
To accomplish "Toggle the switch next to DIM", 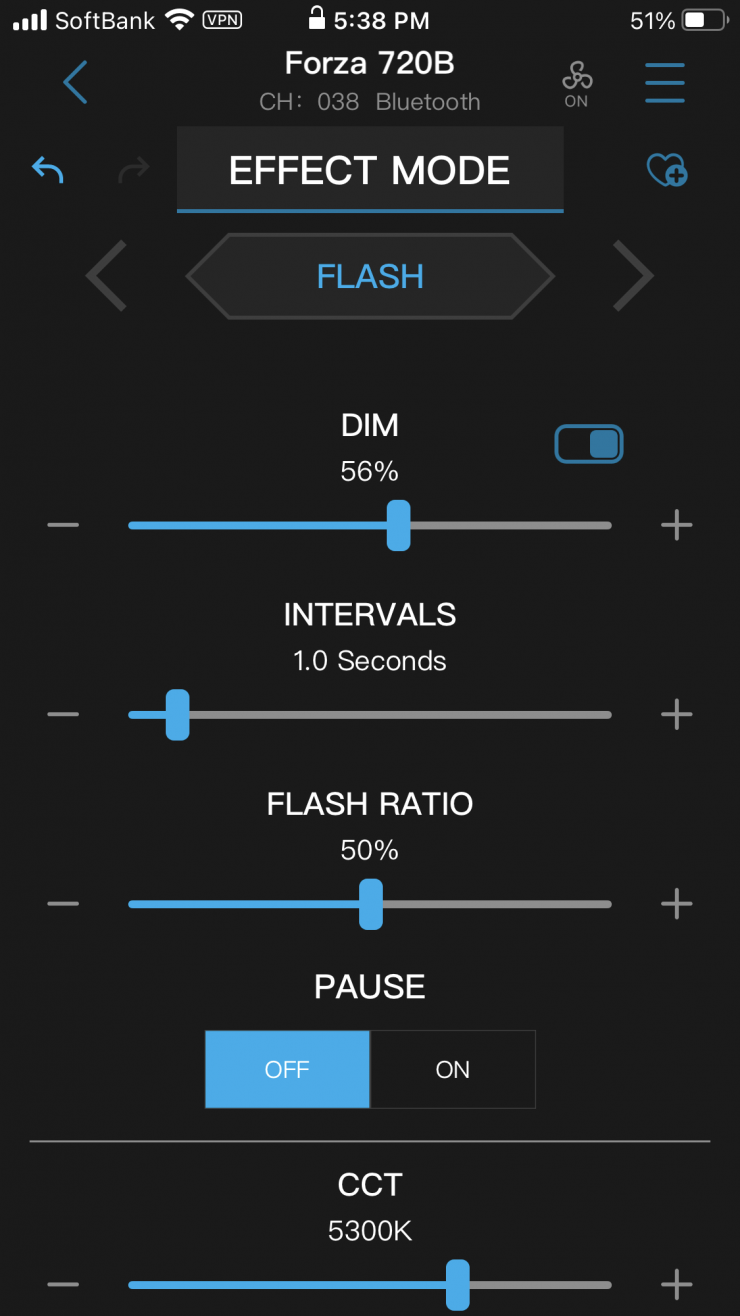I will point(589,444).
